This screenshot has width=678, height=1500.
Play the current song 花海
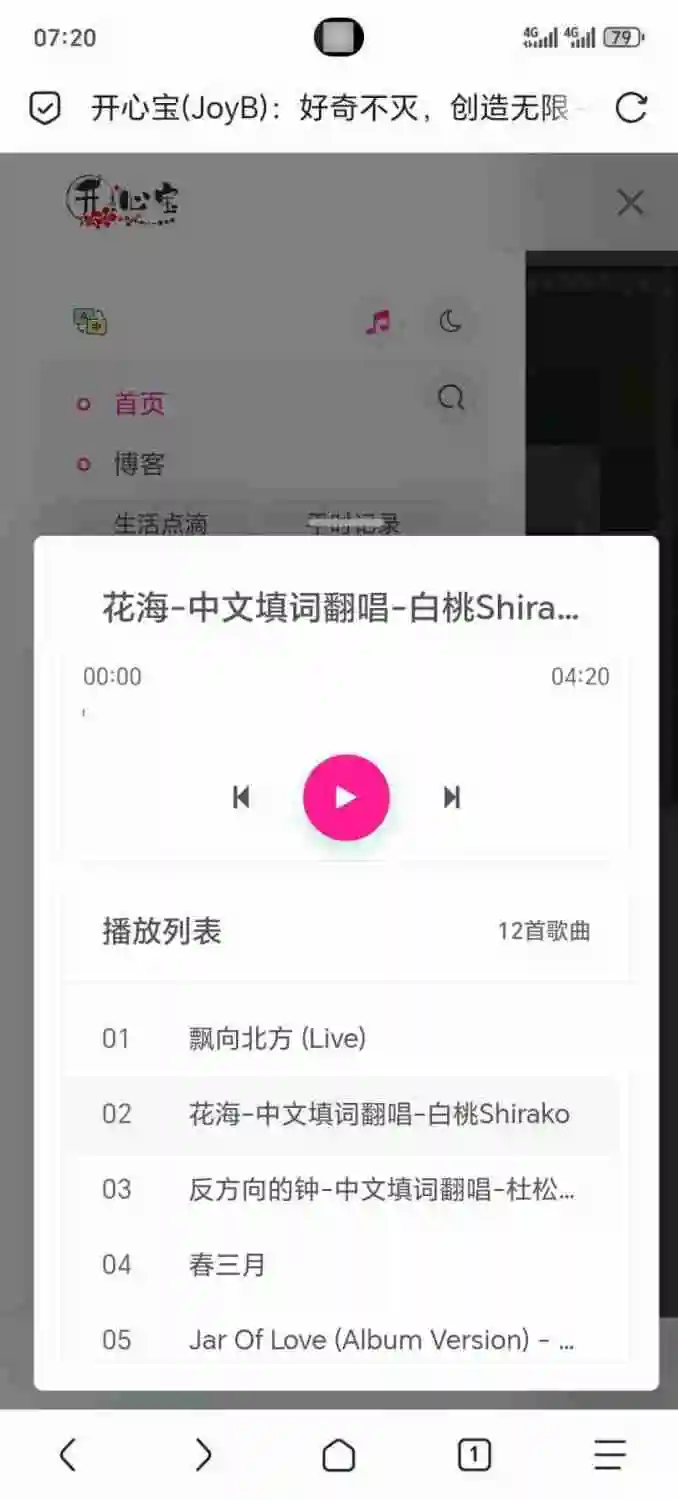345,797
